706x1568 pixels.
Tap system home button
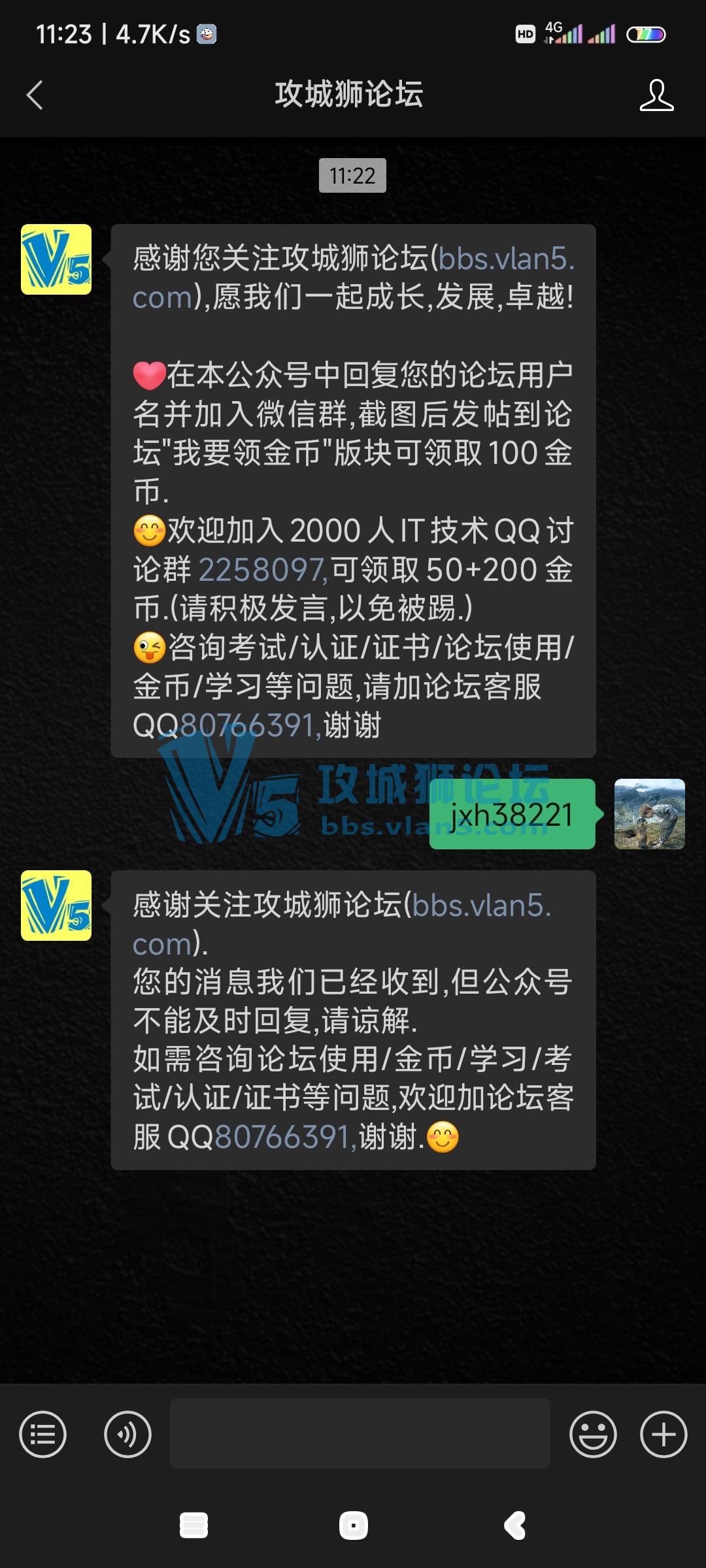tap(353, 1526)
